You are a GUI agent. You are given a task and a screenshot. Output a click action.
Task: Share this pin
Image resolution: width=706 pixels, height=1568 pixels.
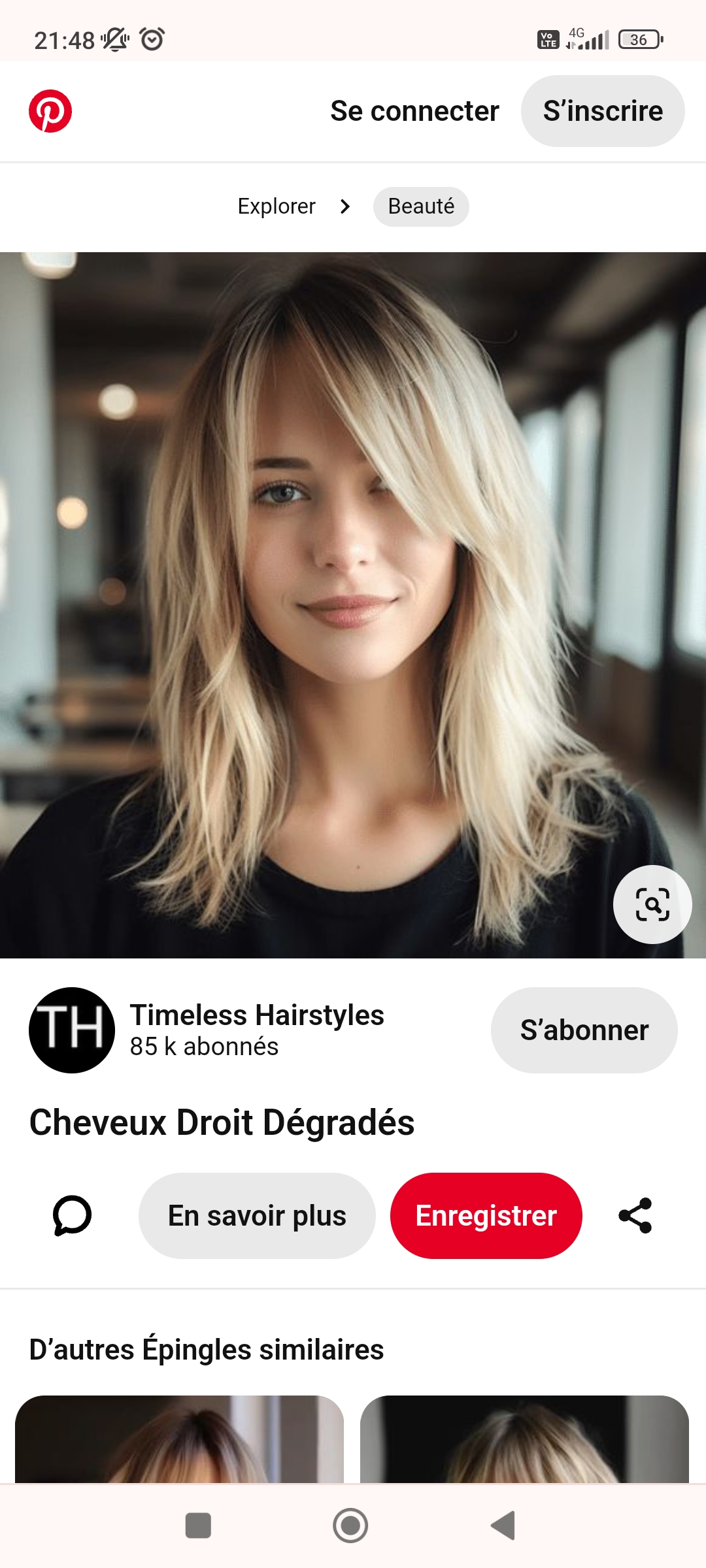635,1215
